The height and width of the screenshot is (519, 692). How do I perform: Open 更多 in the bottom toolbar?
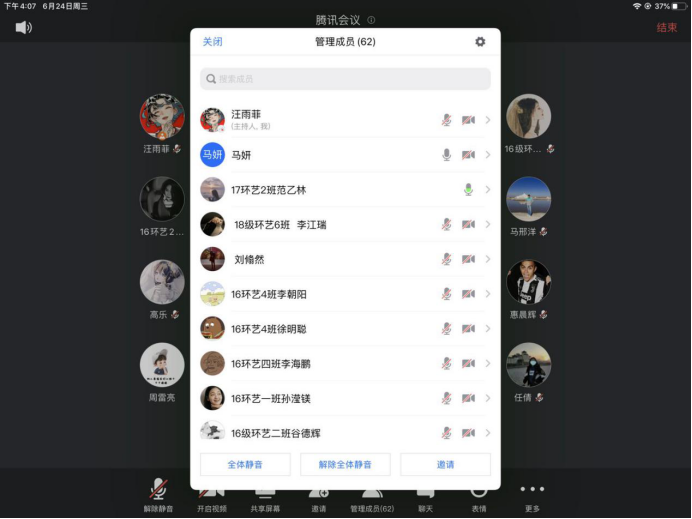tap(532, 496)
